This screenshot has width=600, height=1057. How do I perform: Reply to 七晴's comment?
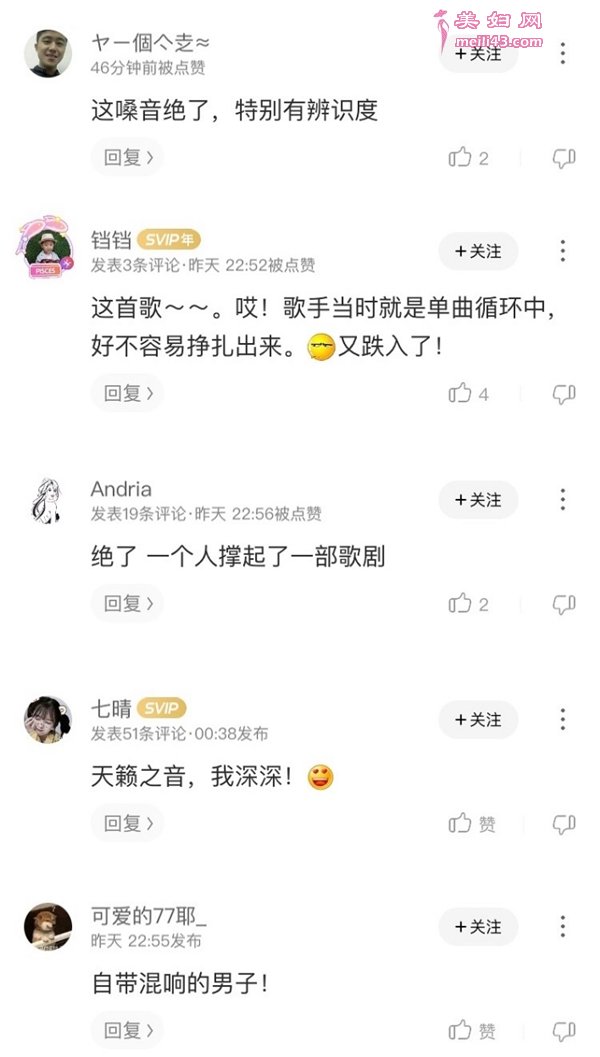[128, 823]
